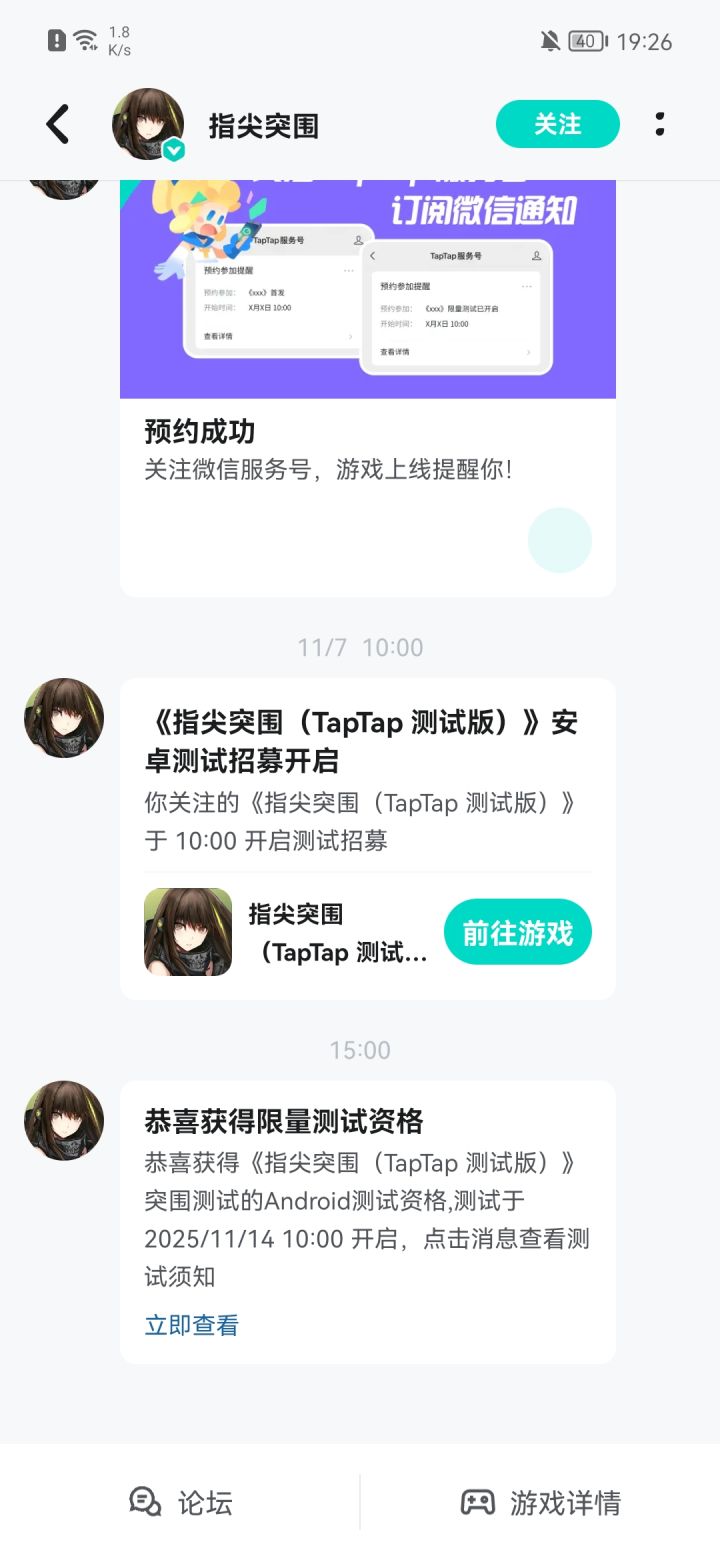720x1560 pixels.
Task: Tap the teal circle bubble in the first card
Action: (x=559, y=540)
